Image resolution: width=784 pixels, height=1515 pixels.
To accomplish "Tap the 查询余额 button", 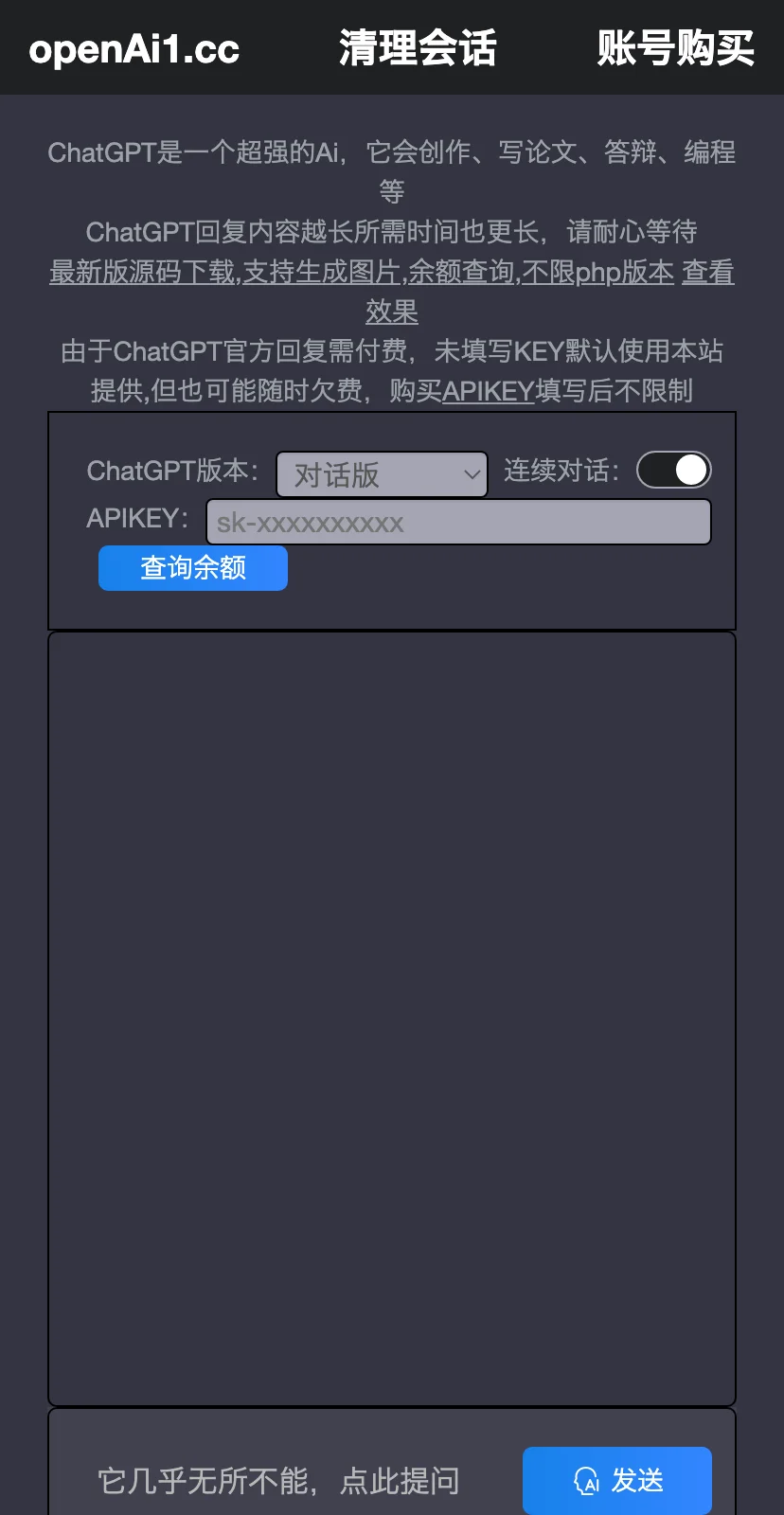I will tap(193, 568).
